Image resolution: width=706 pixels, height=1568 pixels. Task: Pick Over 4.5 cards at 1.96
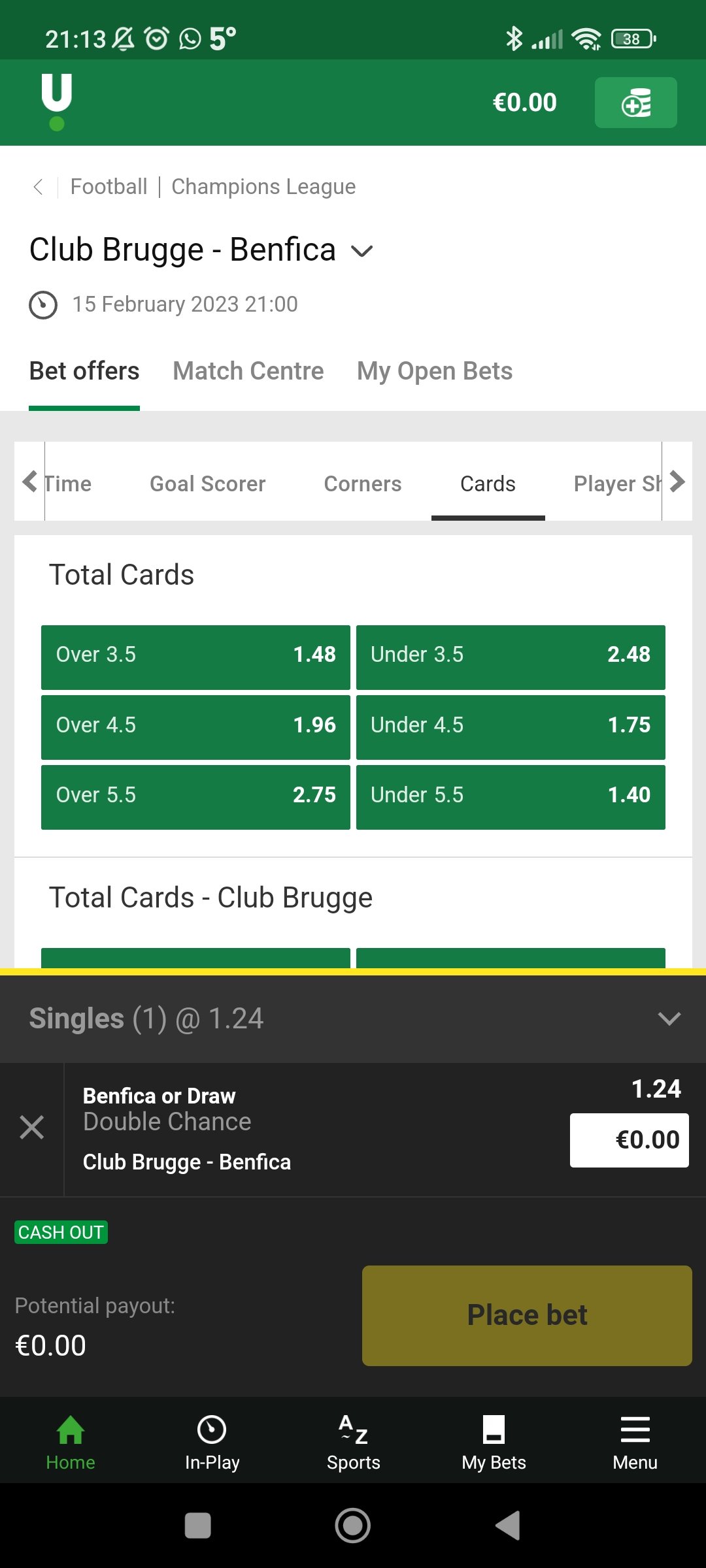[x=195, y=727]
